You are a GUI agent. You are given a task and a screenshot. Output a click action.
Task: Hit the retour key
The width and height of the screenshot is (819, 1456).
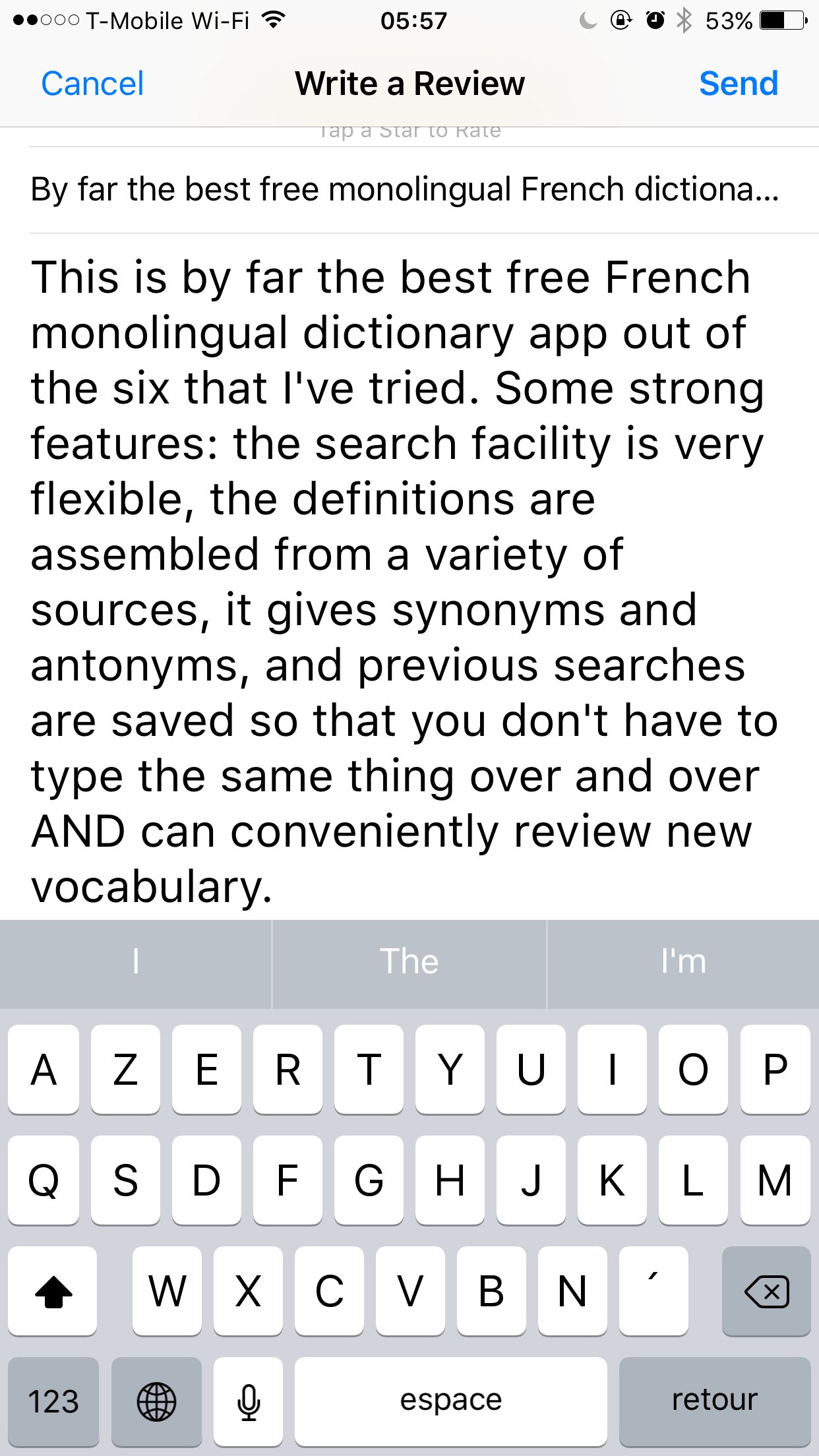(x=714, y=1401)
